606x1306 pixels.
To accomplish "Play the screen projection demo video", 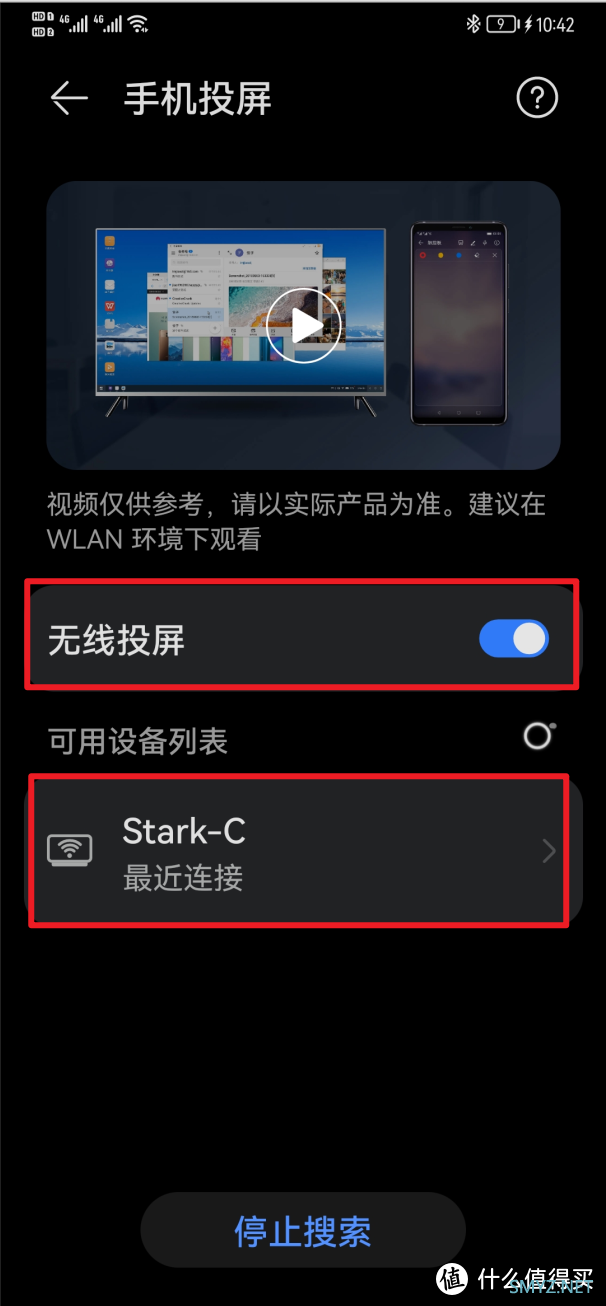I will [303, 326].
